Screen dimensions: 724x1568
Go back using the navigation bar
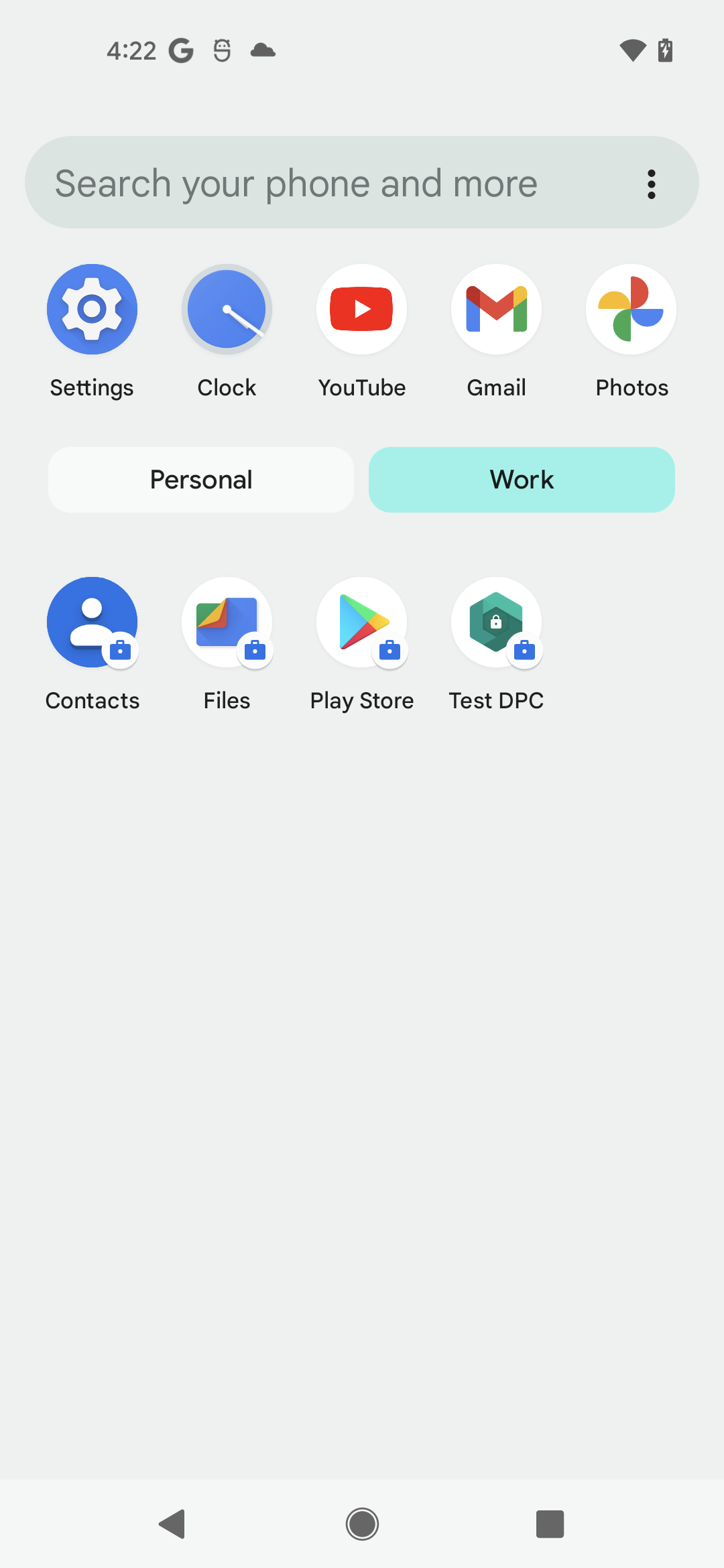pyautogui.click(x=173, y=1524)
